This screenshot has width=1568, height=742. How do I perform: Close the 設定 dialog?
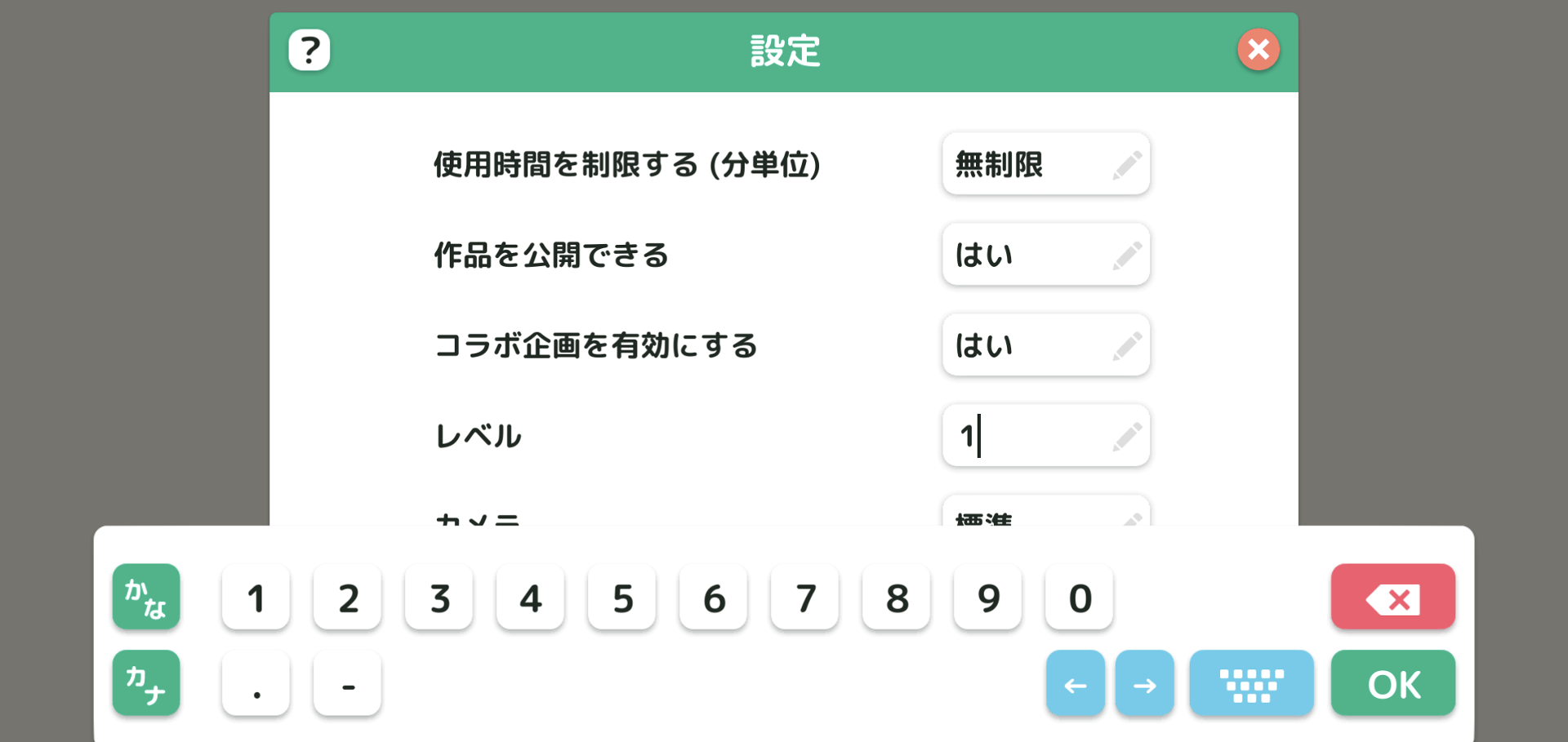(x=1258, y=50)
